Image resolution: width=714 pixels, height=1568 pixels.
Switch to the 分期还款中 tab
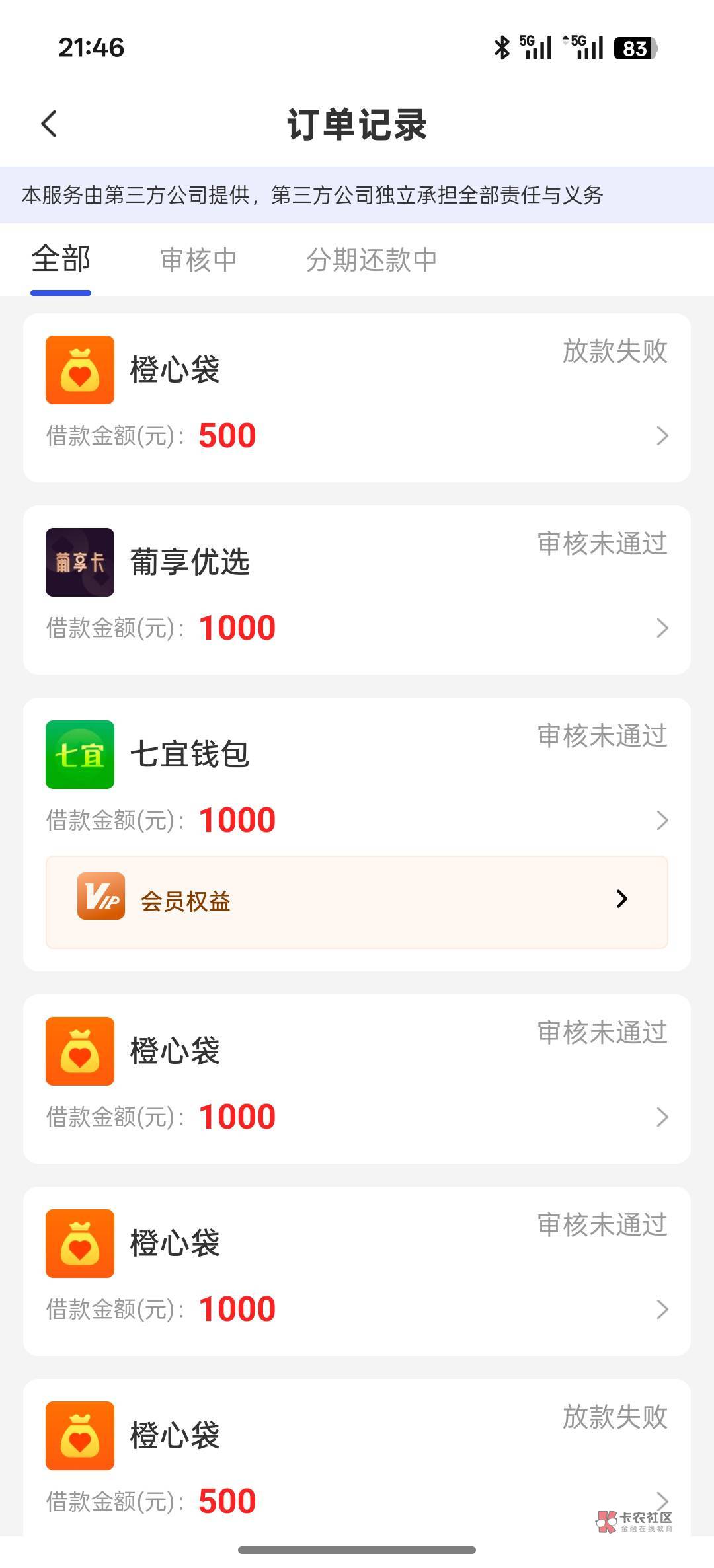click(372, 260)
